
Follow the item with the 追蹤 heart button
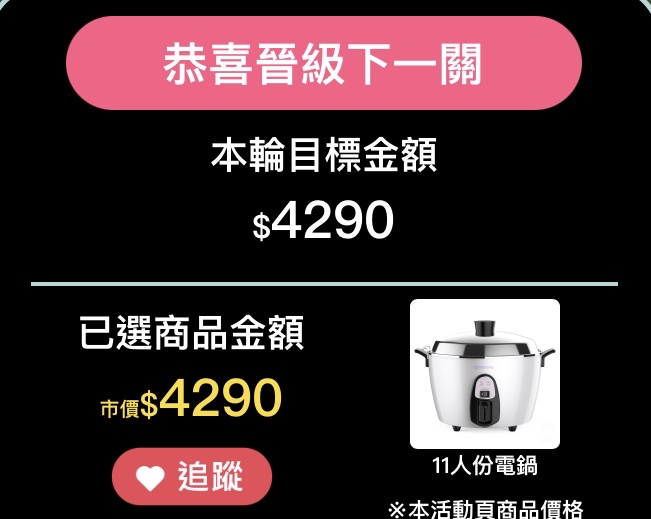(x=191, y=477)
